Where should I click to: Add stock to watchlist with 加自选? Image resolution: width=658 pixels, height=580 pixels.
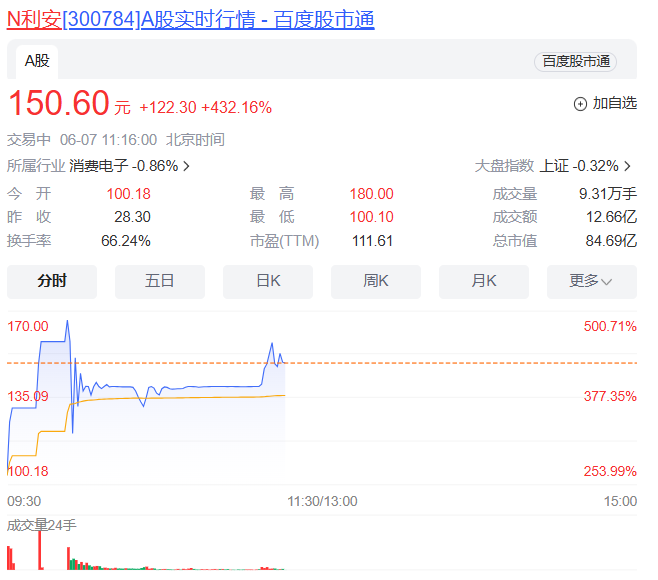tap(605, 103)
